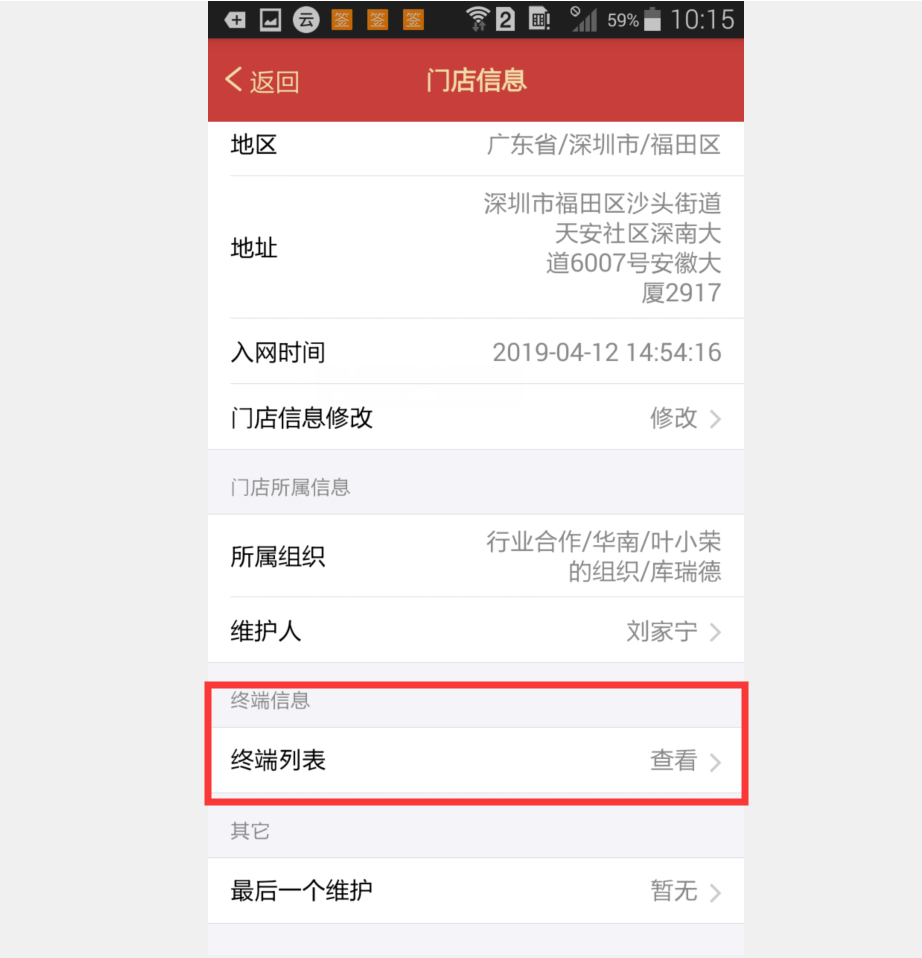Open 门店信息修改 to modify store info

475,418
